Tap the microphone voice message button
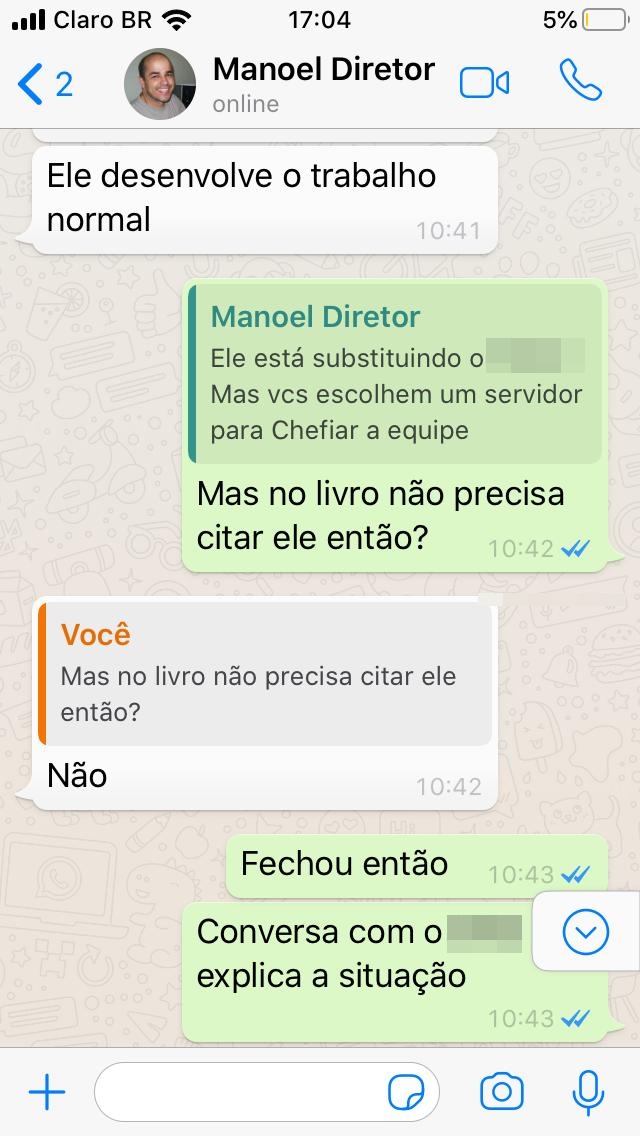The height and width of the screenshot is (1136, 640). [x=588, y=1093]
